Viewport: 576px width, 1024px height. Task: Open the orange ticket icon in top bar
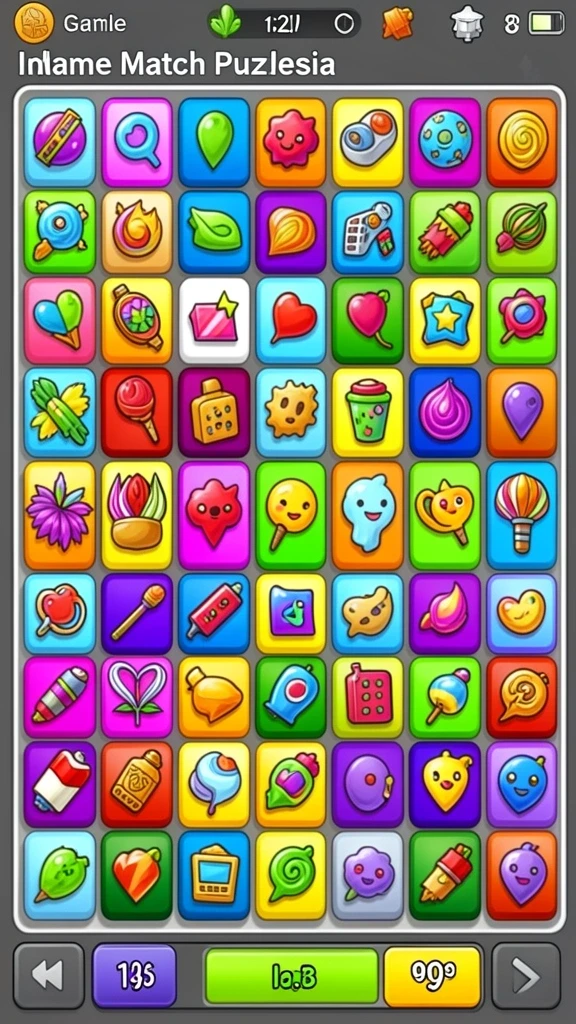tap(398, 24)
